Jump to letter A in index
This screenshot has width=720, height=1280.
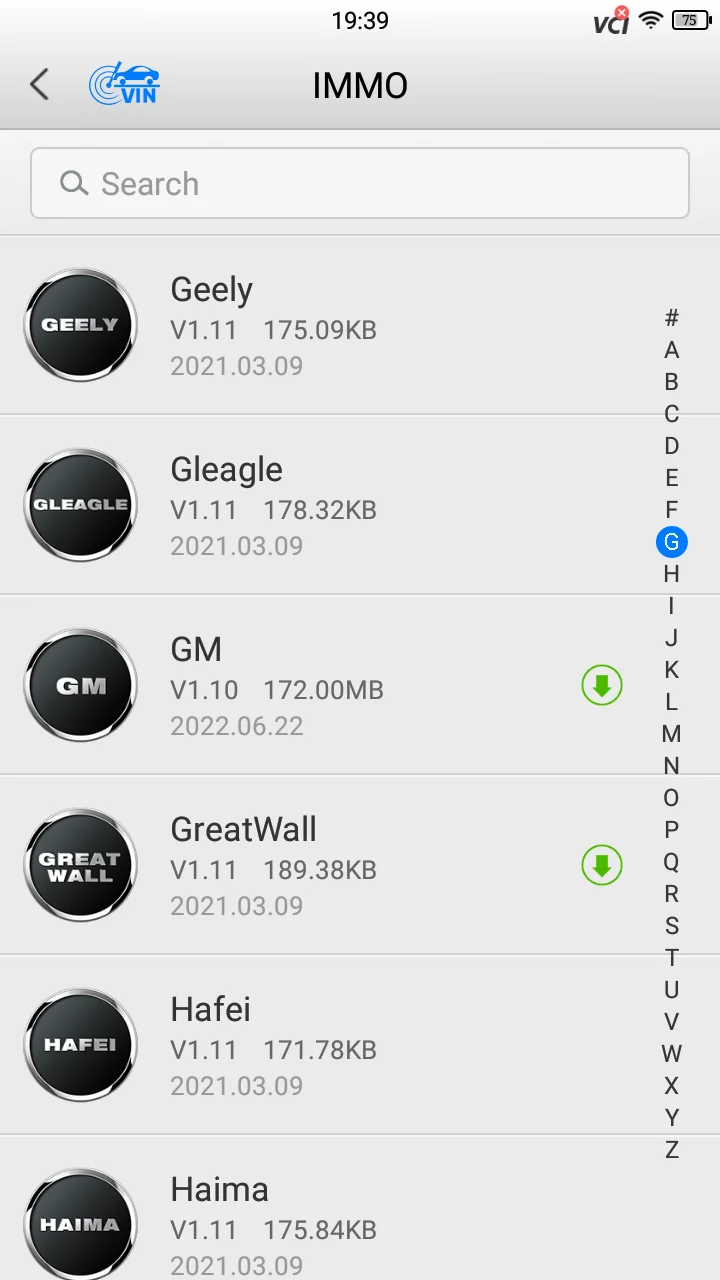[x=672, y=350]
